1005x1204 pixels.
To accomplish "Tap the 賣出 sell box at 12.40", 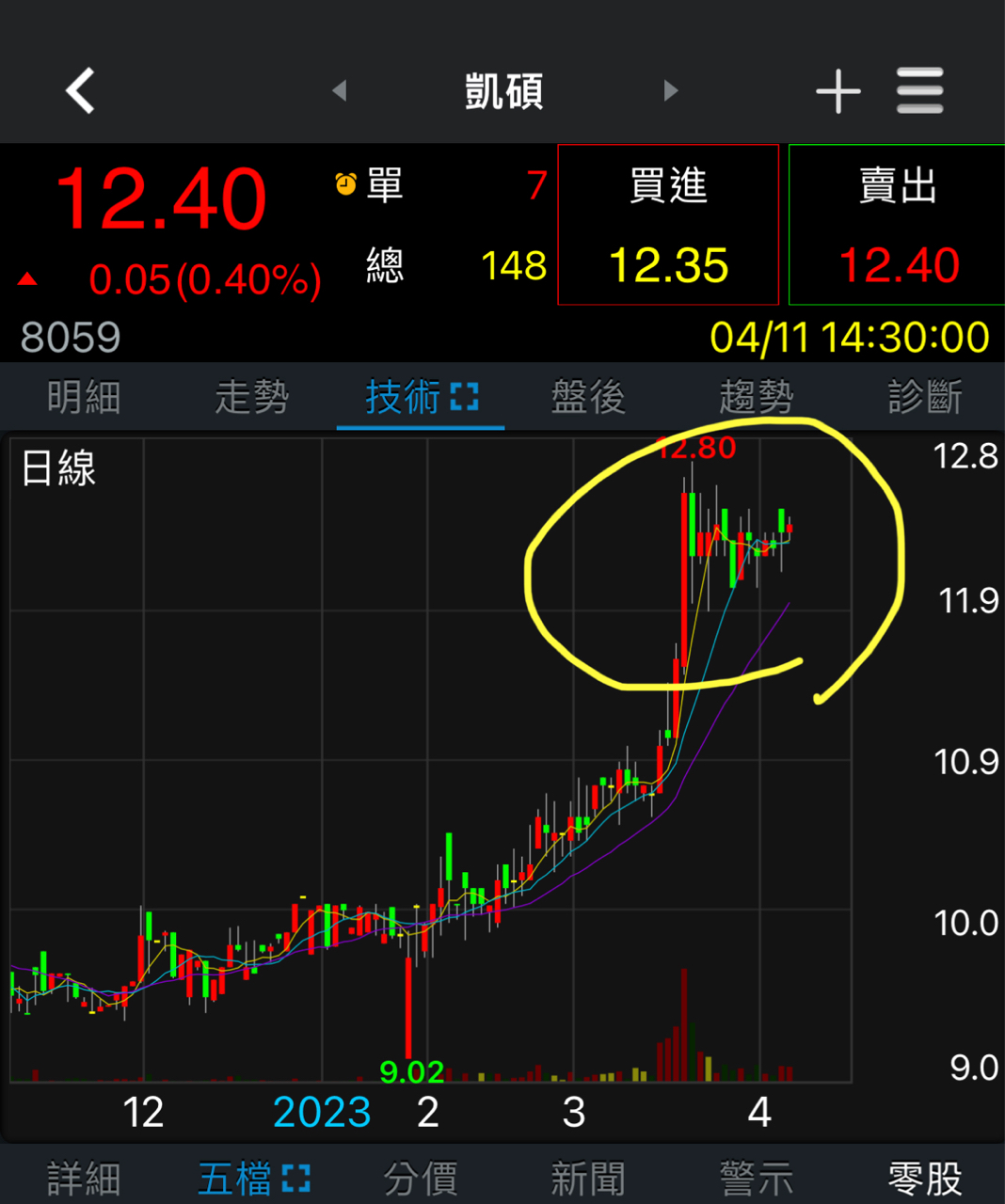I will point(897,226).
